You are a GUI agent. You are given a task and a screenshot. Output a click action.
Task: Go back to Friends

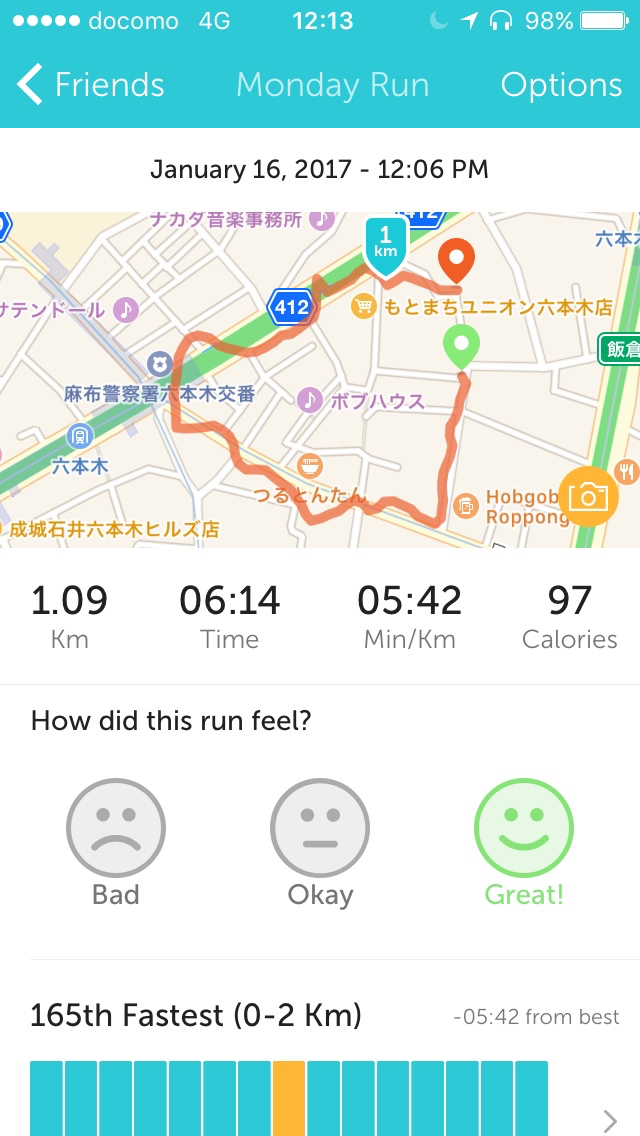click(90, 86)
